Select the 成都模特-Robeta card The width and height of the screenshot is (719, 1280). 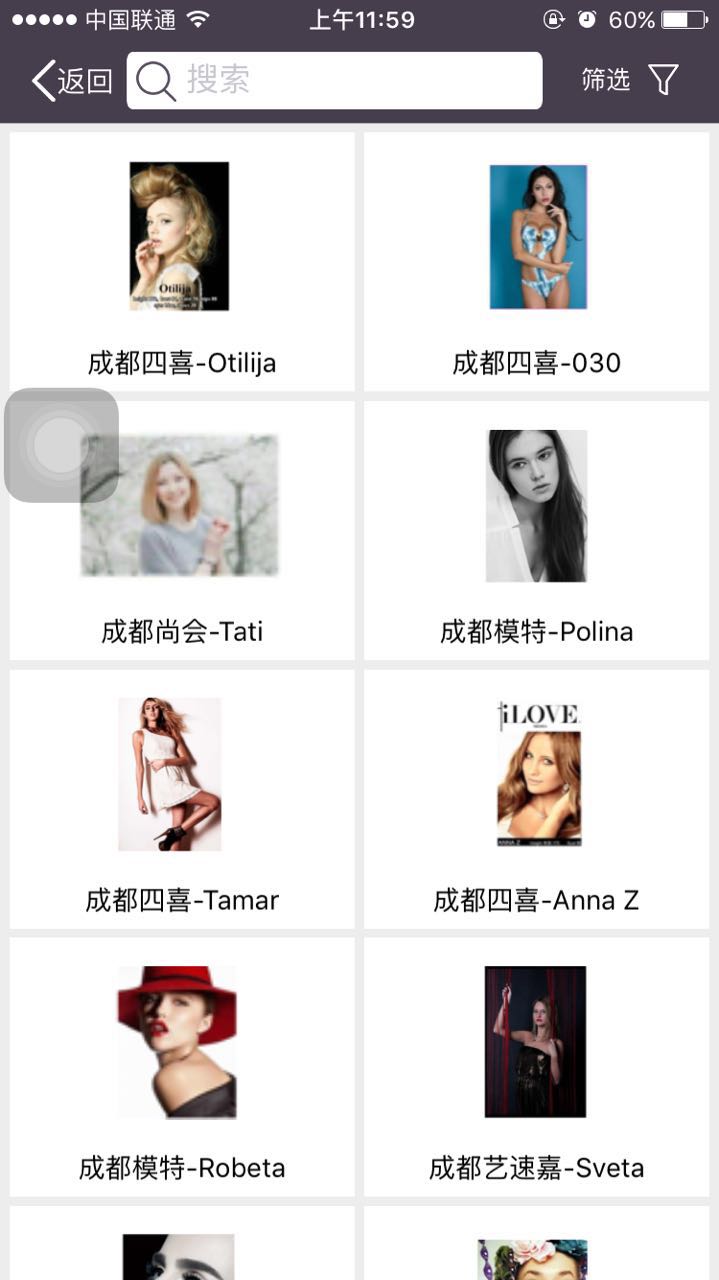click(181, 1066)
